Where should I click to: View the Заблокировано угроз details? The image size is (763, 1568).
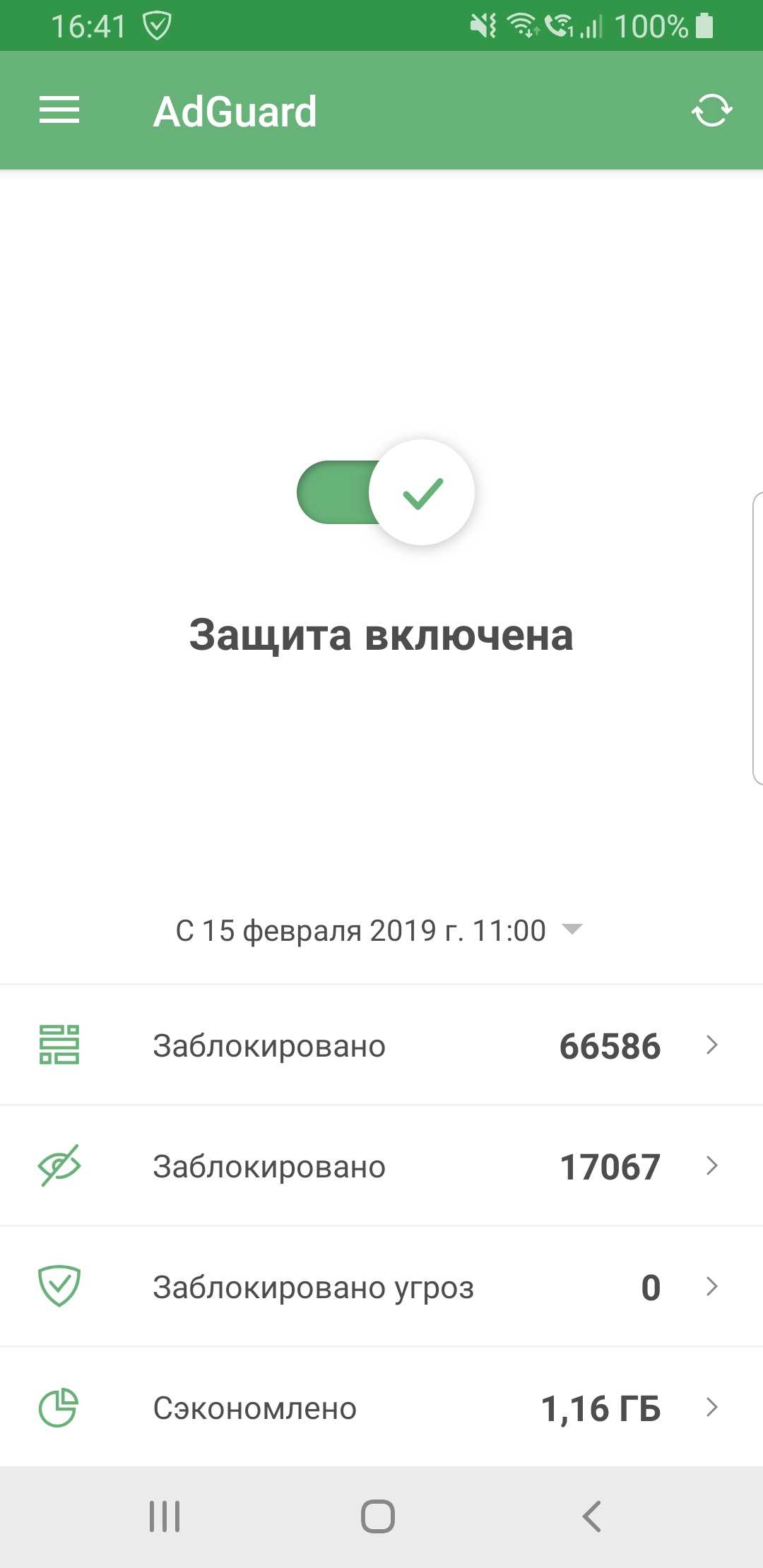(x=381, y=1287)
